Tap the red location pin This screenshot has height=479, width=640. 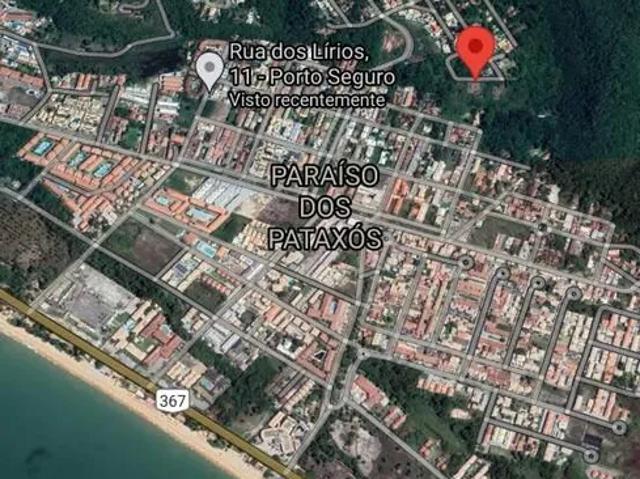click(x=475, y=49)
